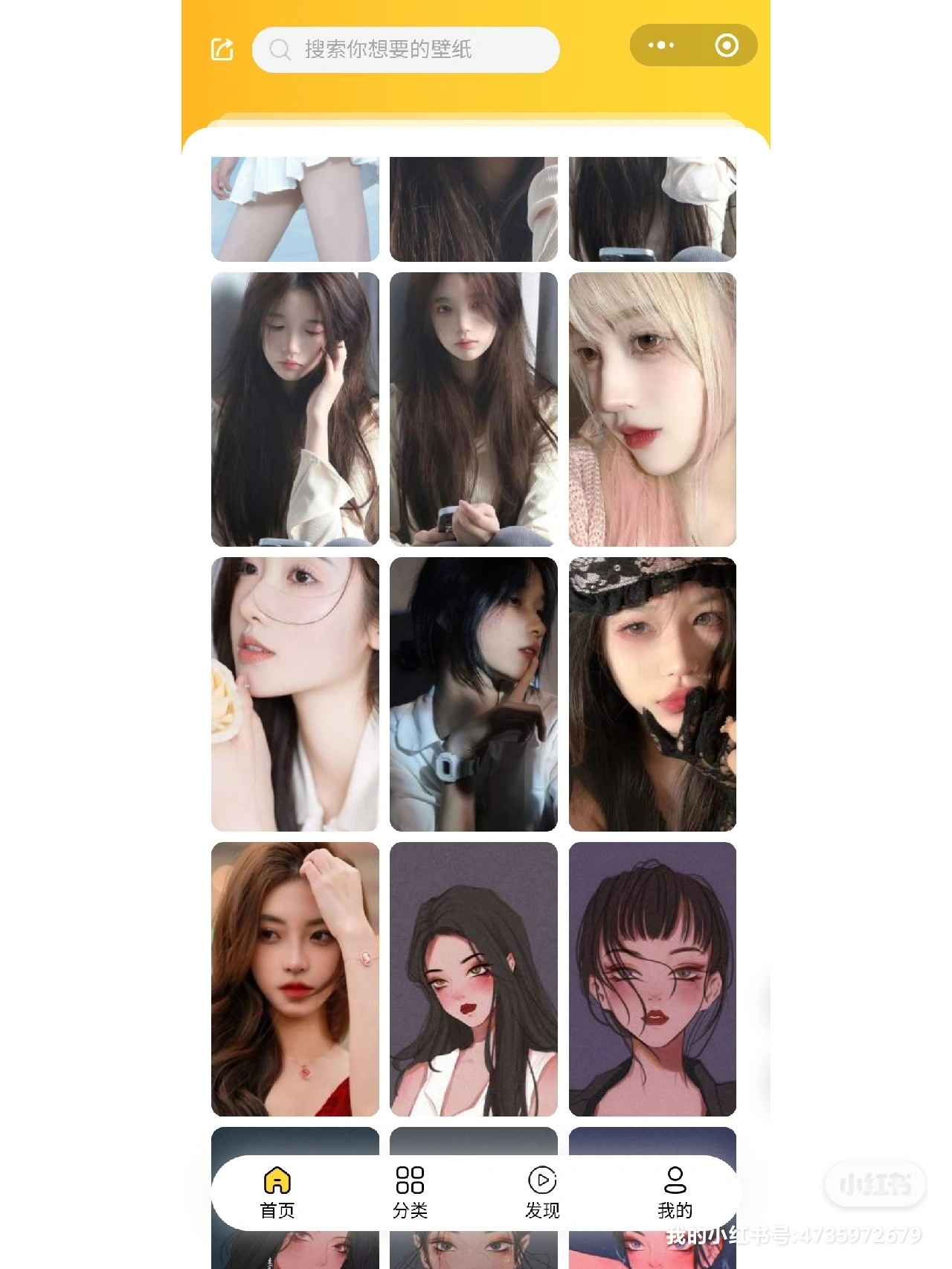Open illustrated long-haired girl in white top
This screenshot has width=952, height=1269.
(474, 979)
